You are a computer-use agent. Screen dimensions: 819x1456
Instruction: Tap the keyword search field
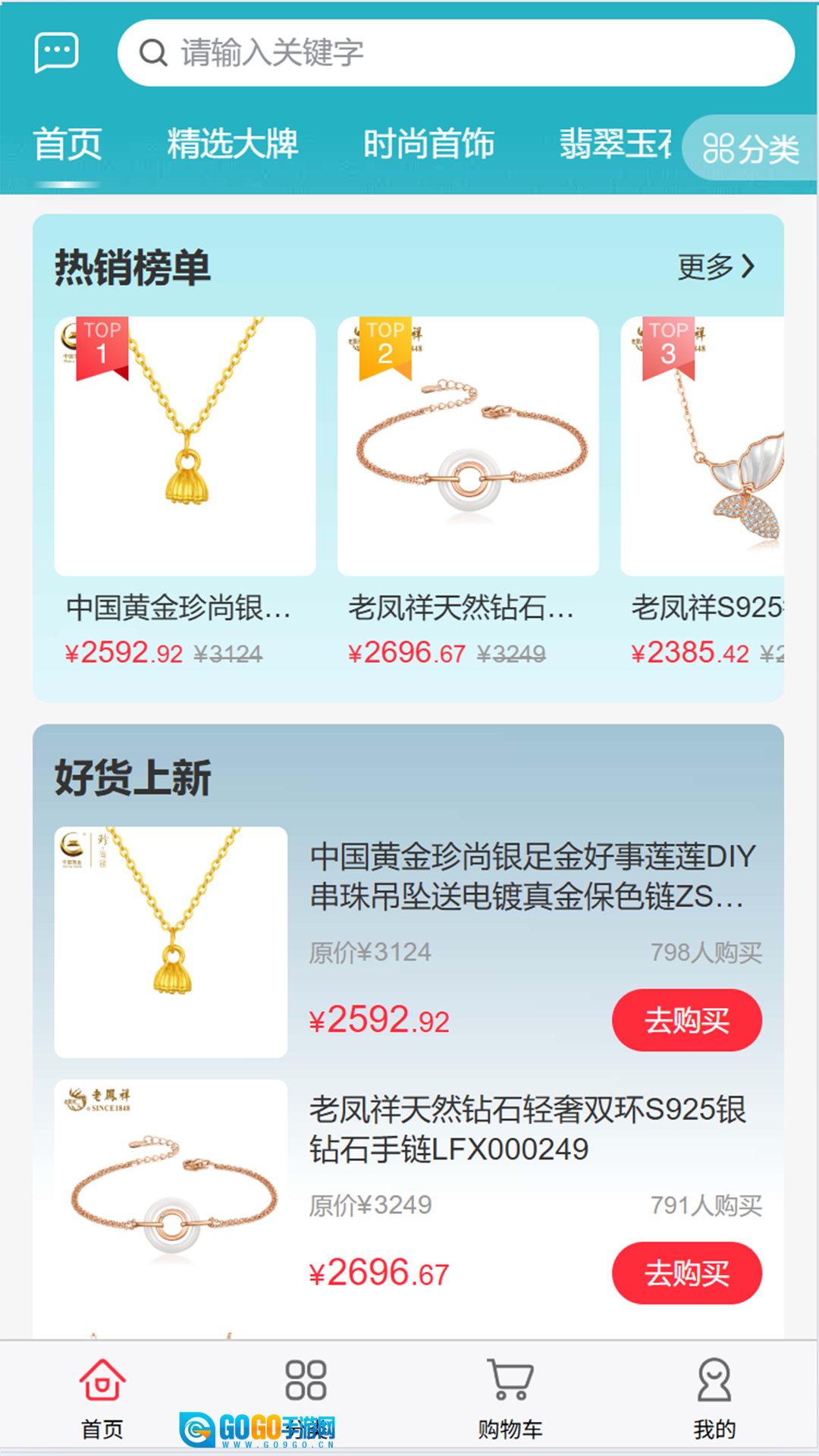(455, 53)
